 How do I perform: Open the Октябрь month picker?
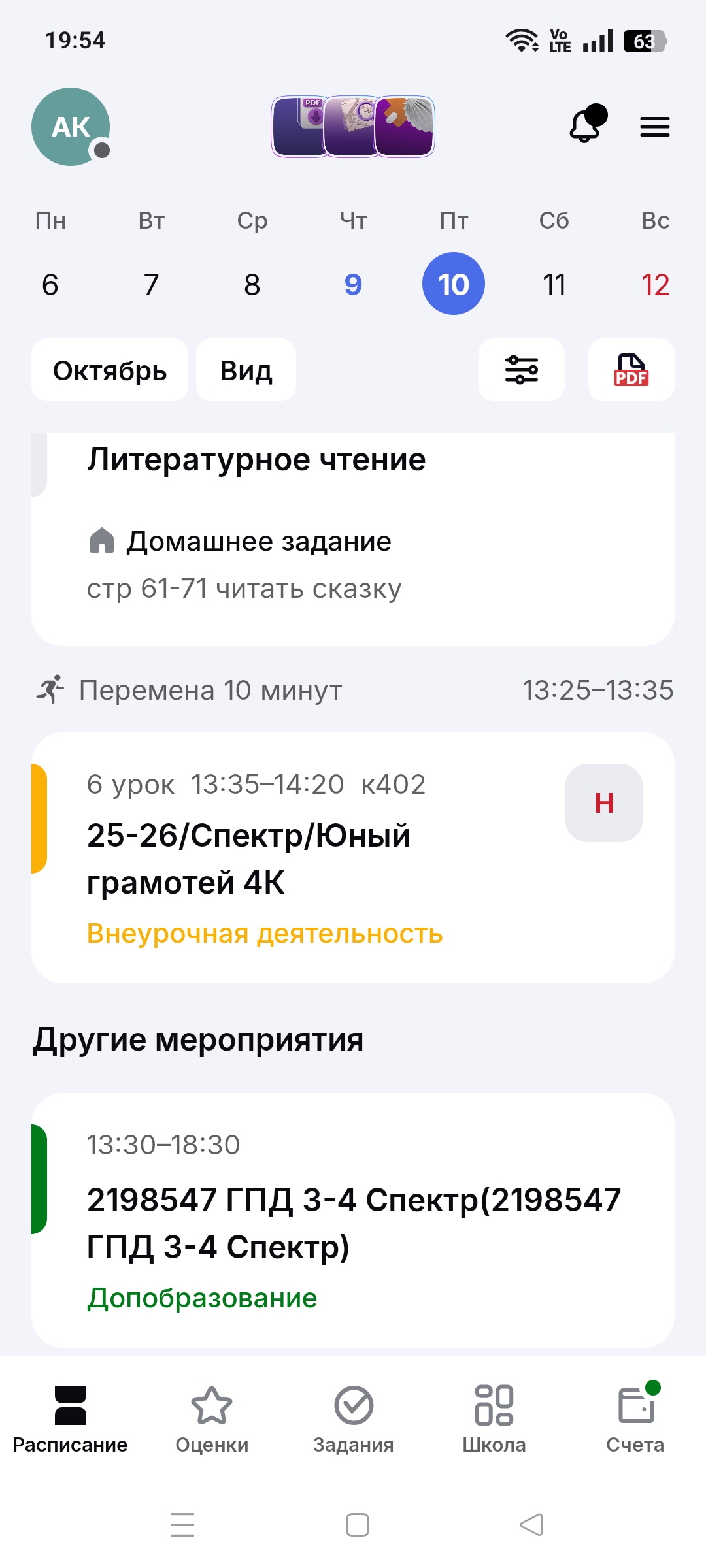(110, 370)
